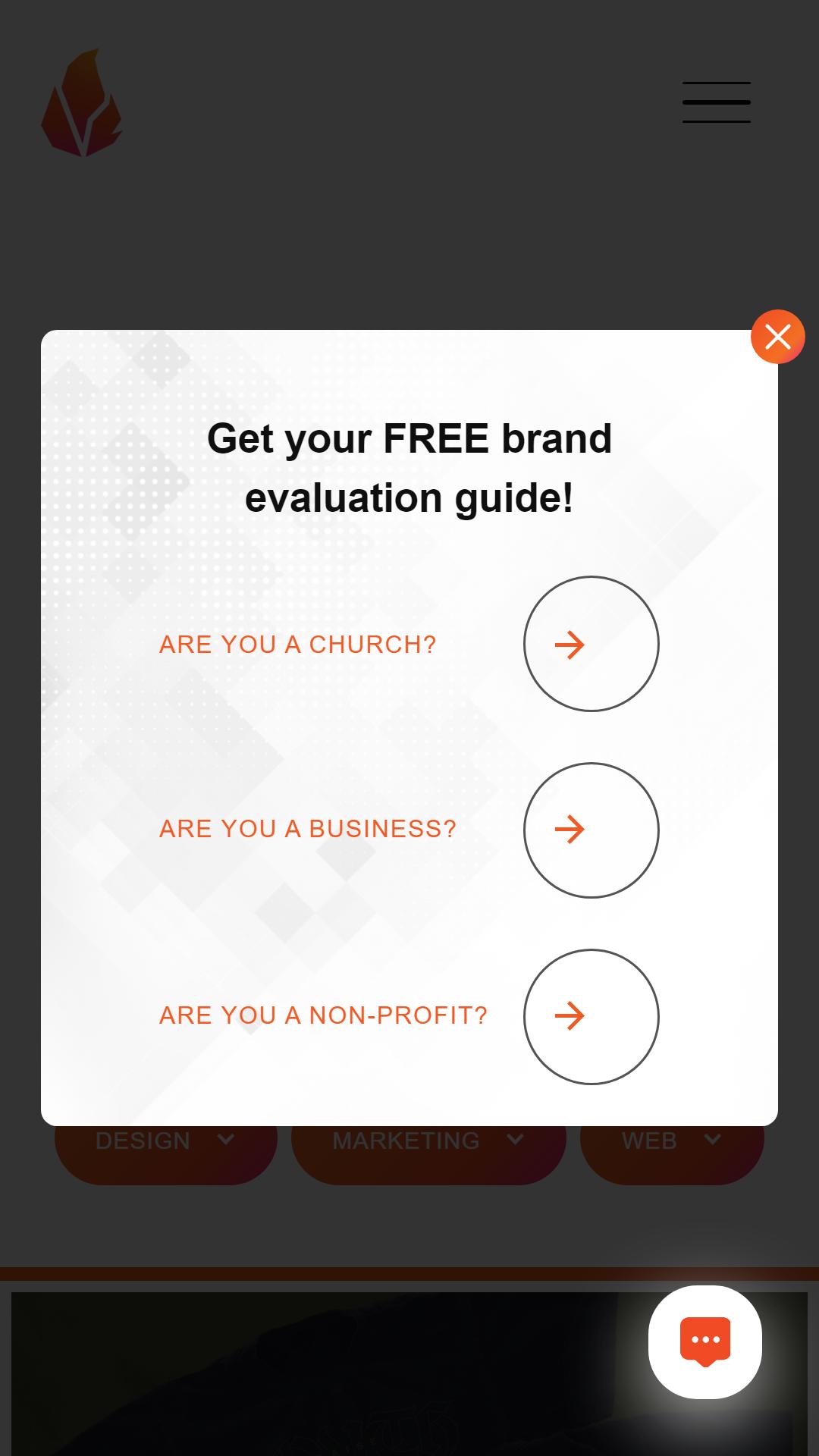
Task: Open the hamburger menu
Action: point(716,102)
